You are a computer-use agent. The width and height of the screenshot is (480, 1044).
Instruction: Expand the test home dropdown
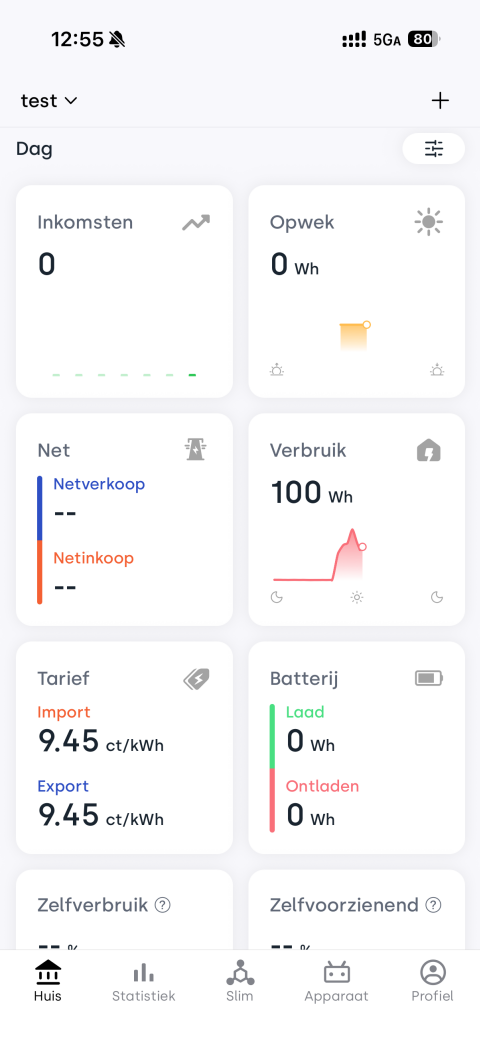coord(49,101)
